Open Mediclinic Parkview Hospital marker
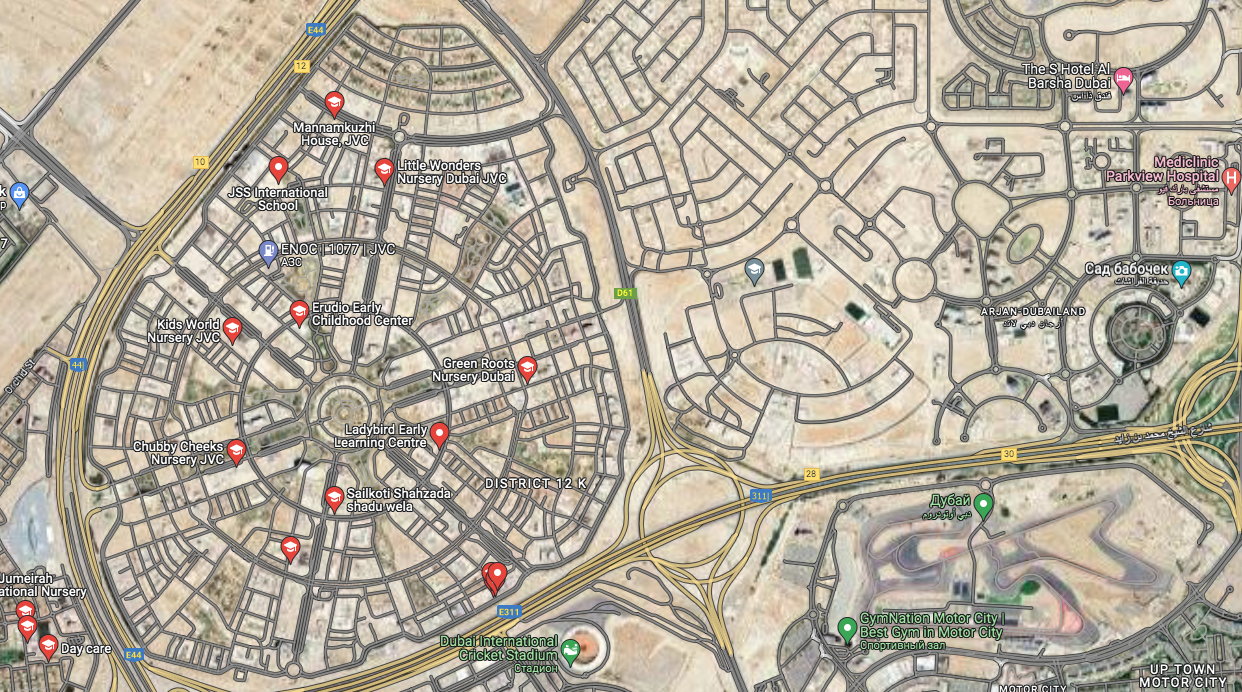Viewport: 1242px width, 692px height. coord(1231,179)
